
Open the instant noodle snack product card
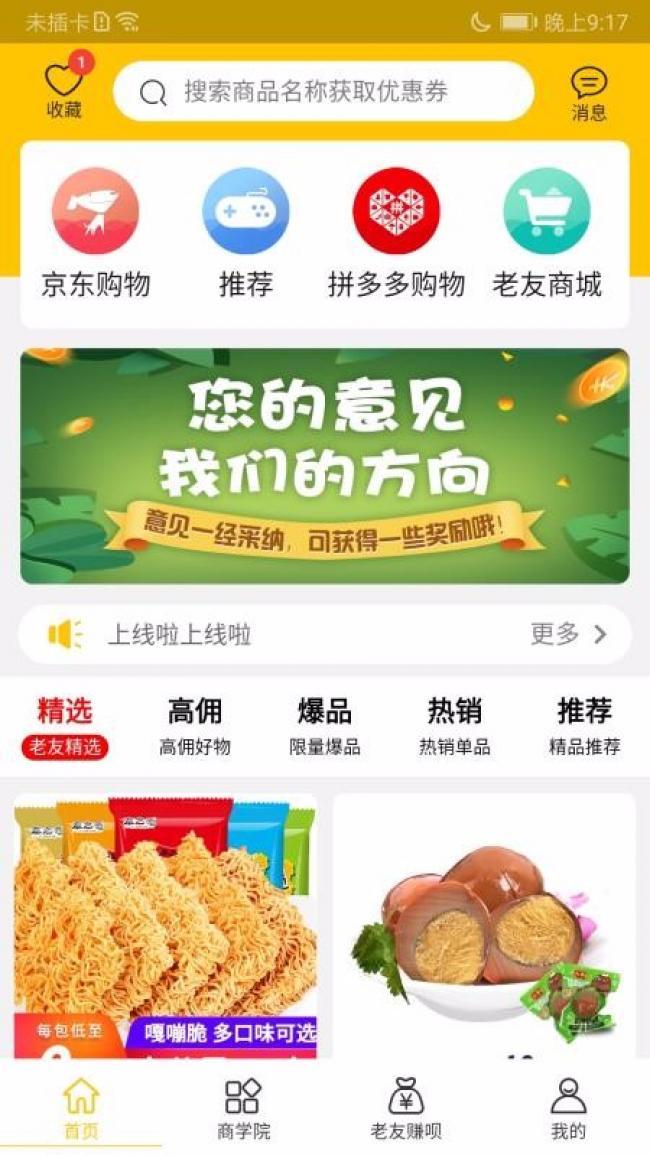click(x=166, y=926)
